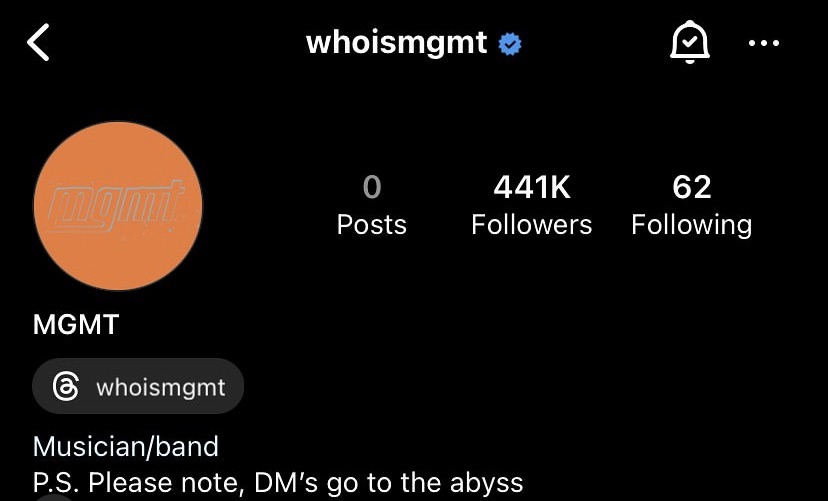
Task: Go back using the arrow
Action: pos(38,43)
